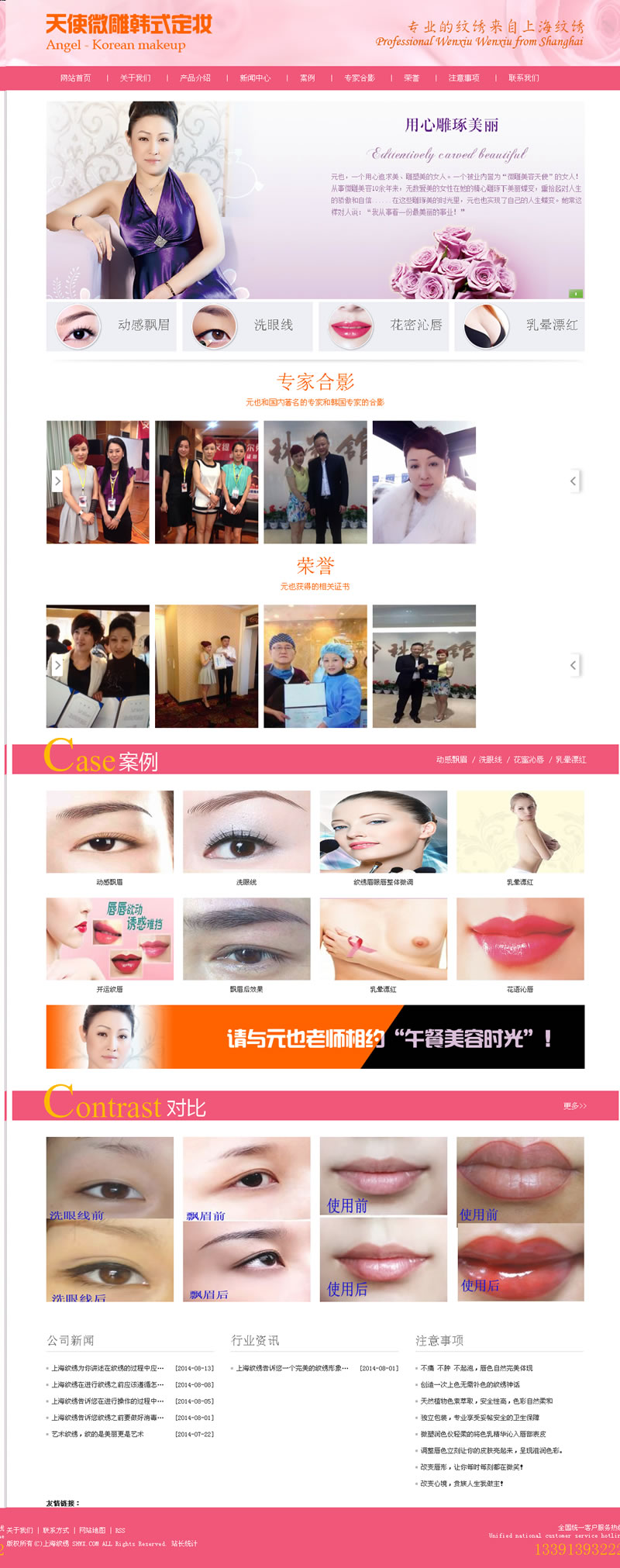This screenshot has height=1568, width=620.
Task: Tap the left arrow of the 荣誉 carousel
Action: (57, 665)
